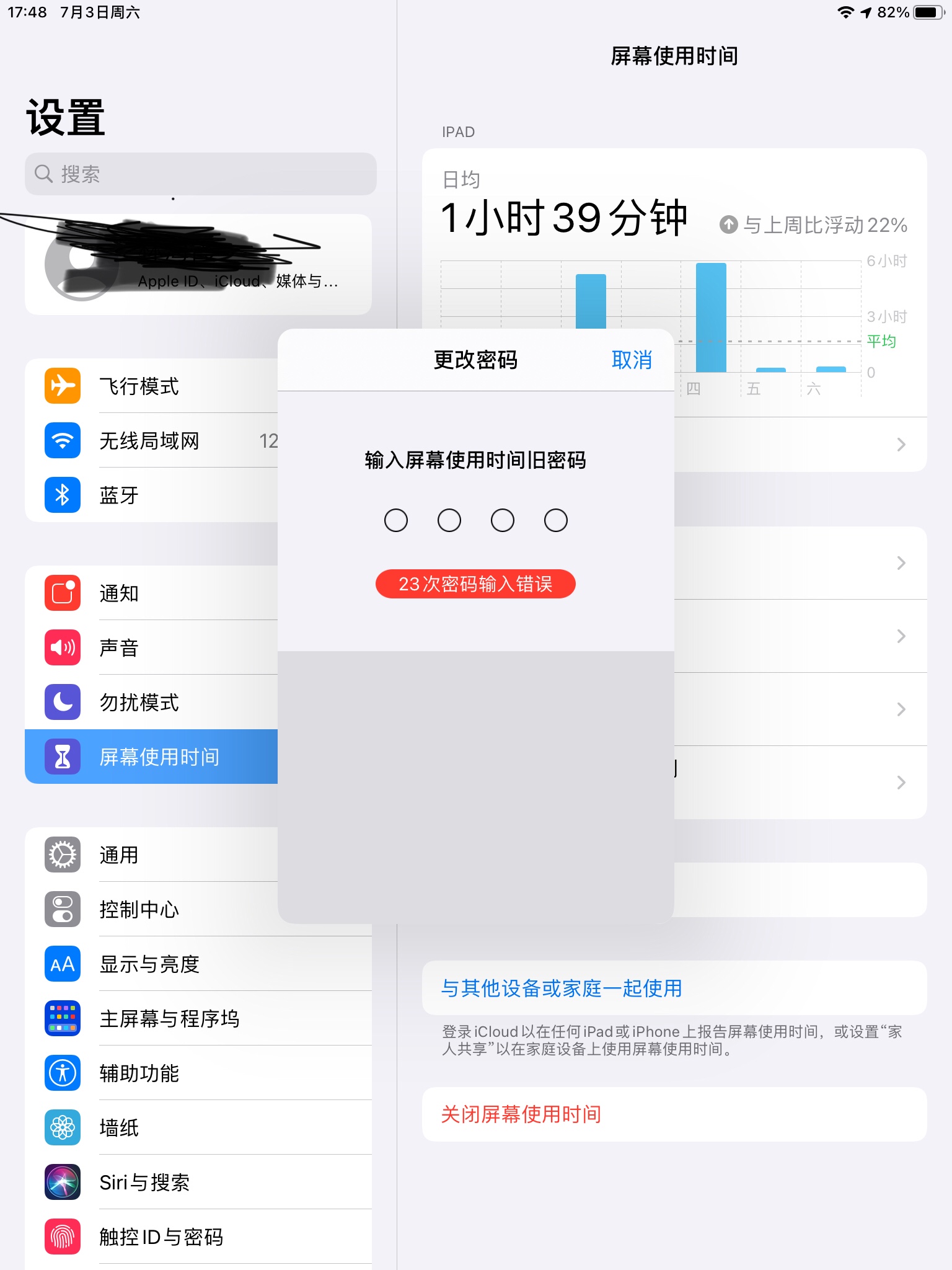Open 无线局域网 settings
The width and height of the screenshot is (952, 1270).
(x=155, y=441)
